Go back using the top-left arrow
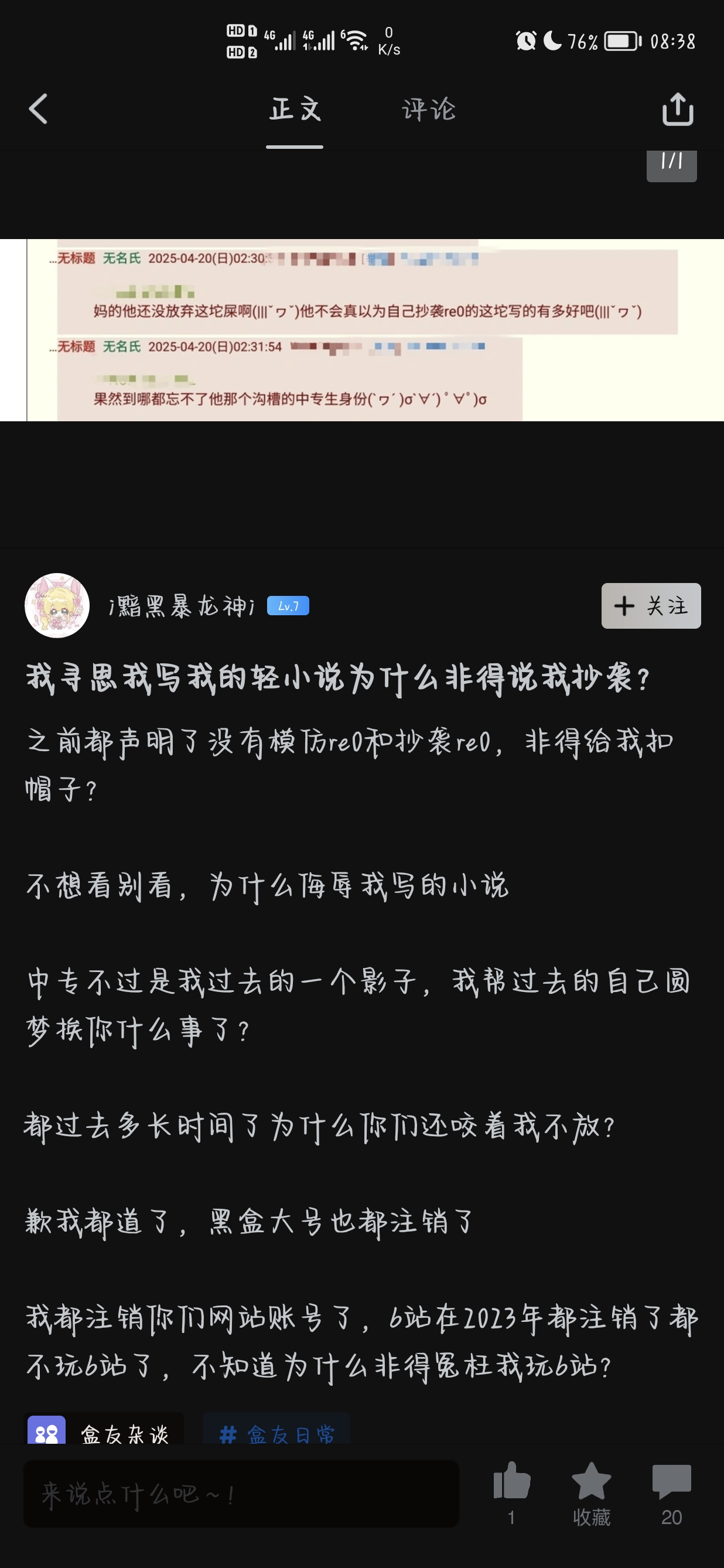 pos(38,110)
